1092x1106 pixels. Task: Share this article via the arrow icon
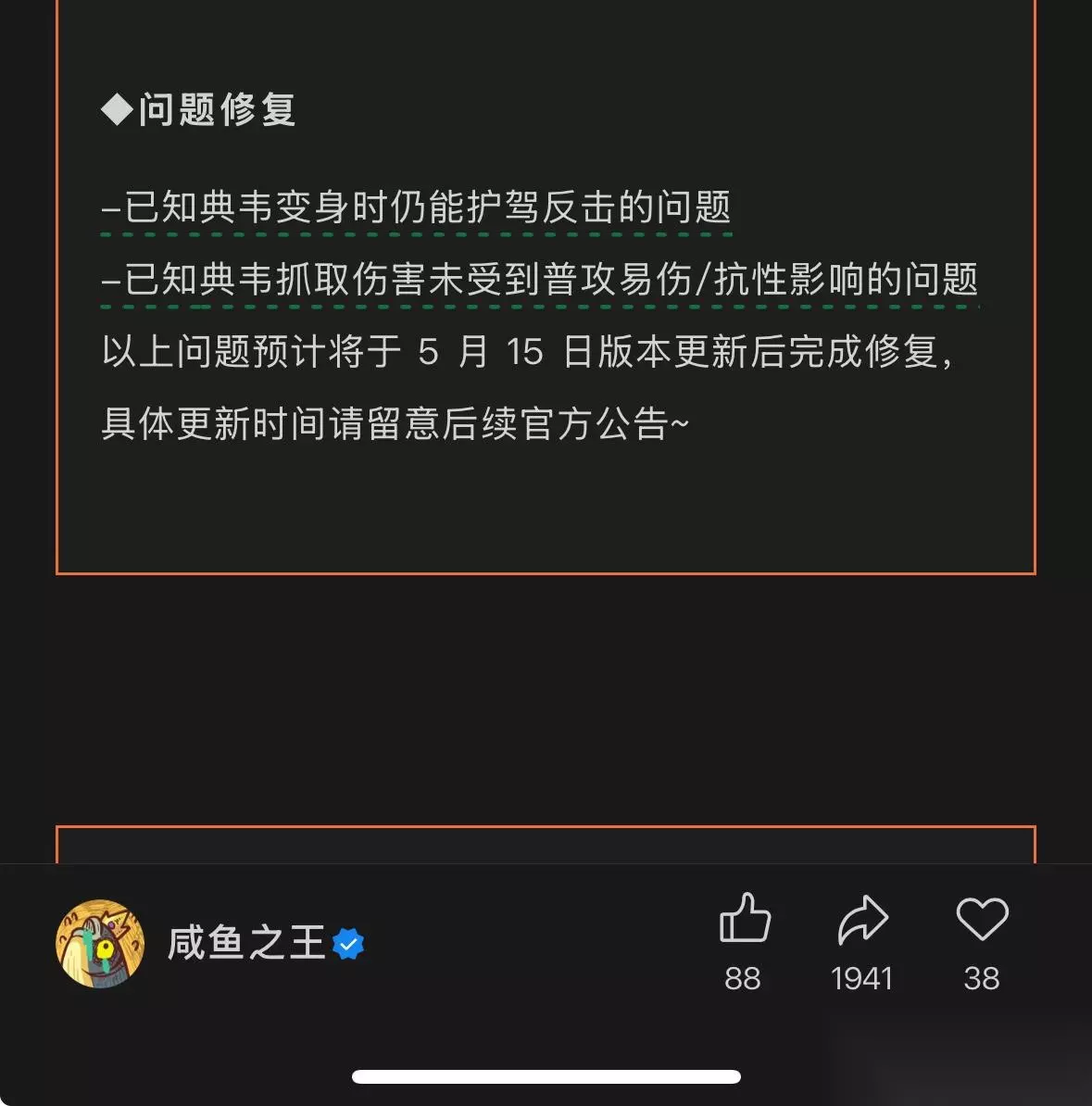tap(862, 919)
